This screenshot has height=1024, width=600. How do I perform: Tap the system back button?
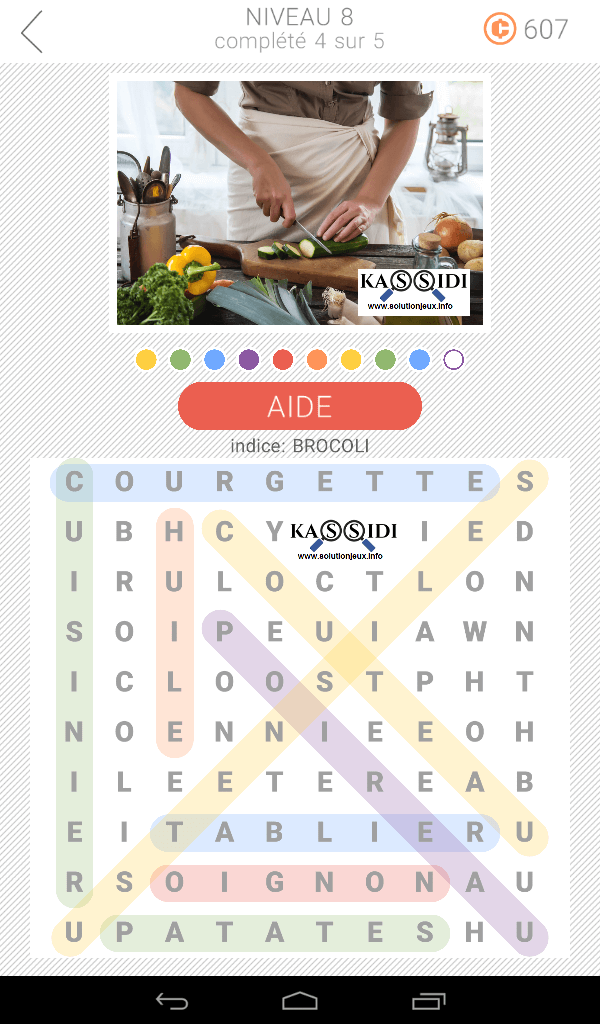(171, 1000)
